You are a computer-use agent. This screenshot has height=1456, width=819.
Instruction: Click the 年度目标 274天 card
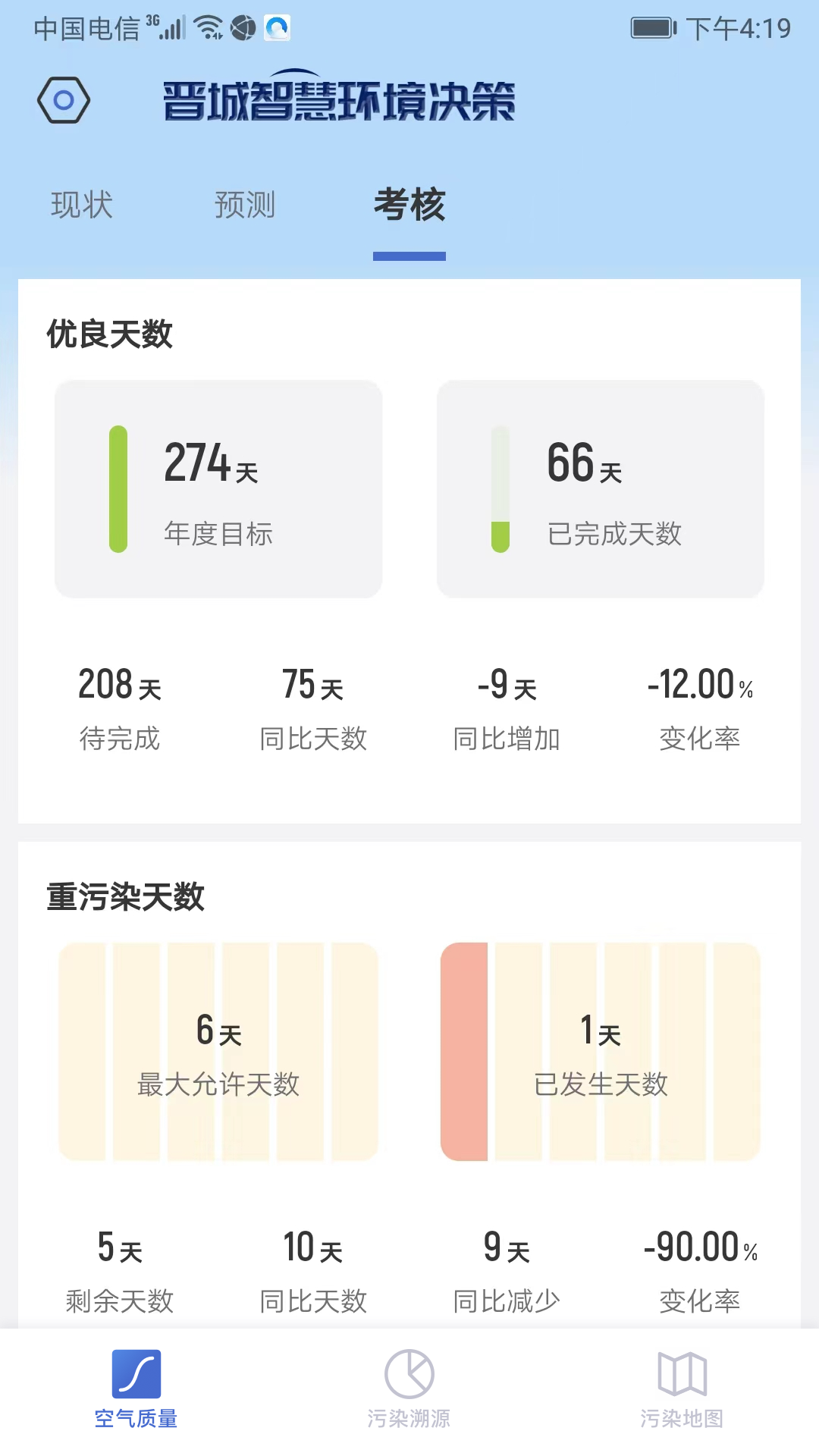(218, 488)
